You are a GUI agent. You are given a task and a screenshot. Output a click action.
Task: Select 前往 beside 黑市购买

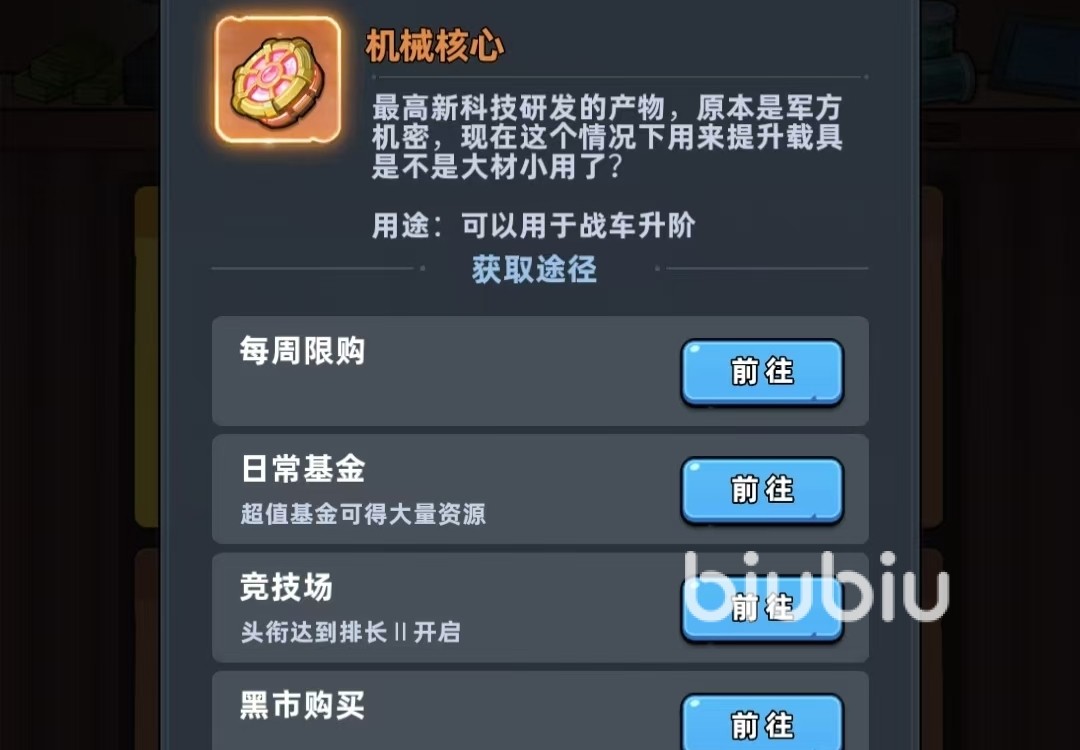pos(762,724)
